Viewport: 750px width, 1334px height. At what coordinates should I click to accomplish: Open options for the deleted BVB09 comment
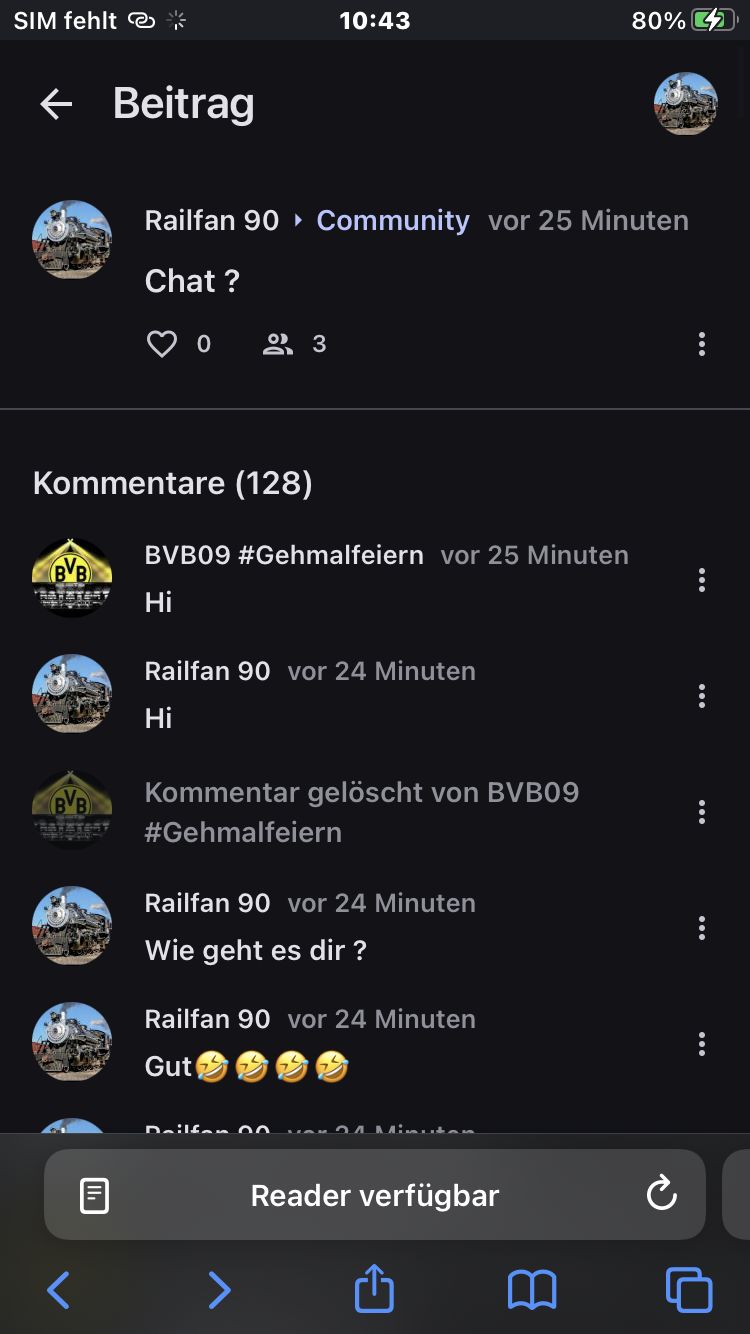[701, 812]
